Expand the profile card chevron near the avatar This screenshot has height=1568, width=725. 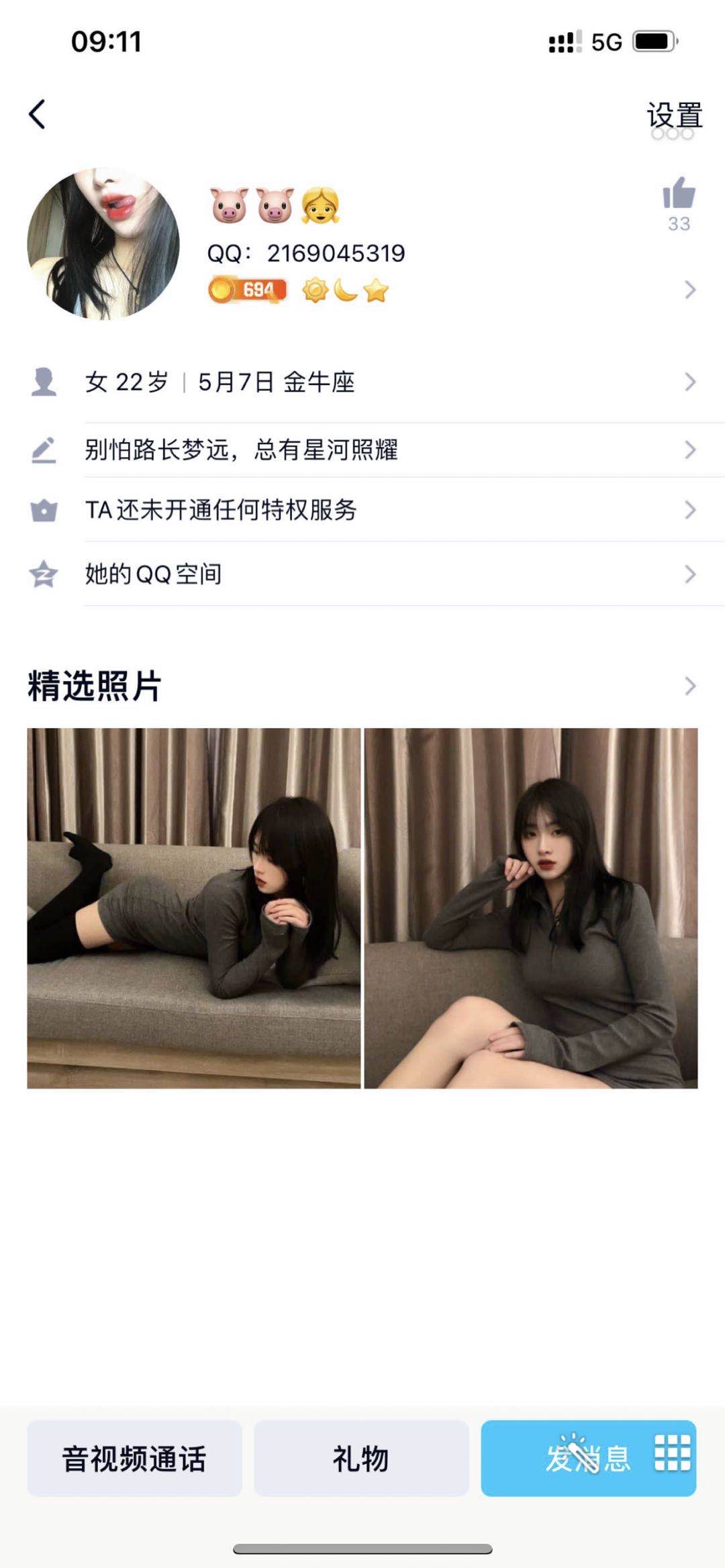coord(690,290)
